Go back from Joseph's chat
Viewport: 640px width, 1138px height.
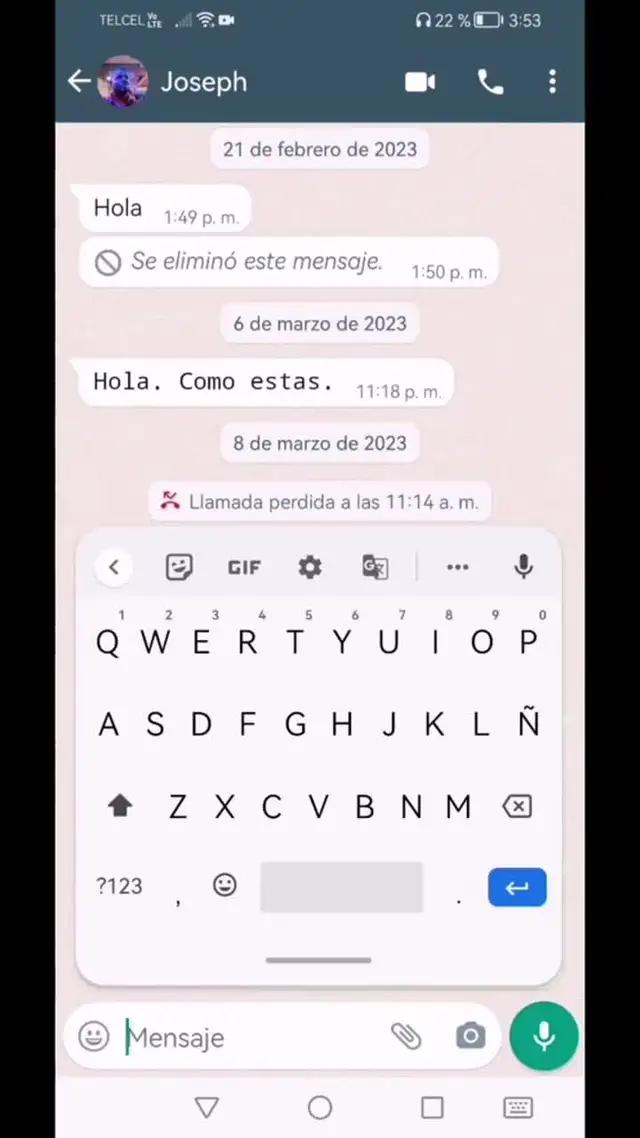[x=79, y=82]
